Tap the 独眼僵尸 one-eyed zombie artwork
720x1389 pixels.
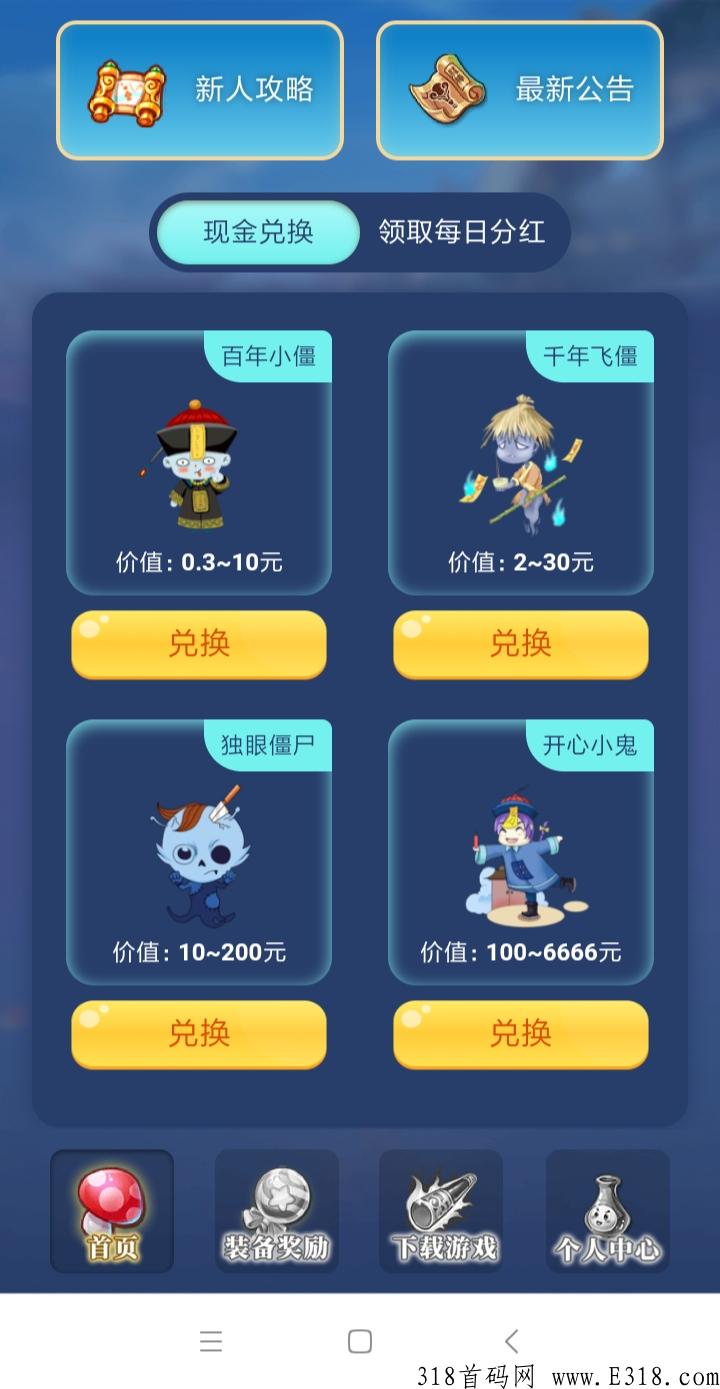click(198, 855)
